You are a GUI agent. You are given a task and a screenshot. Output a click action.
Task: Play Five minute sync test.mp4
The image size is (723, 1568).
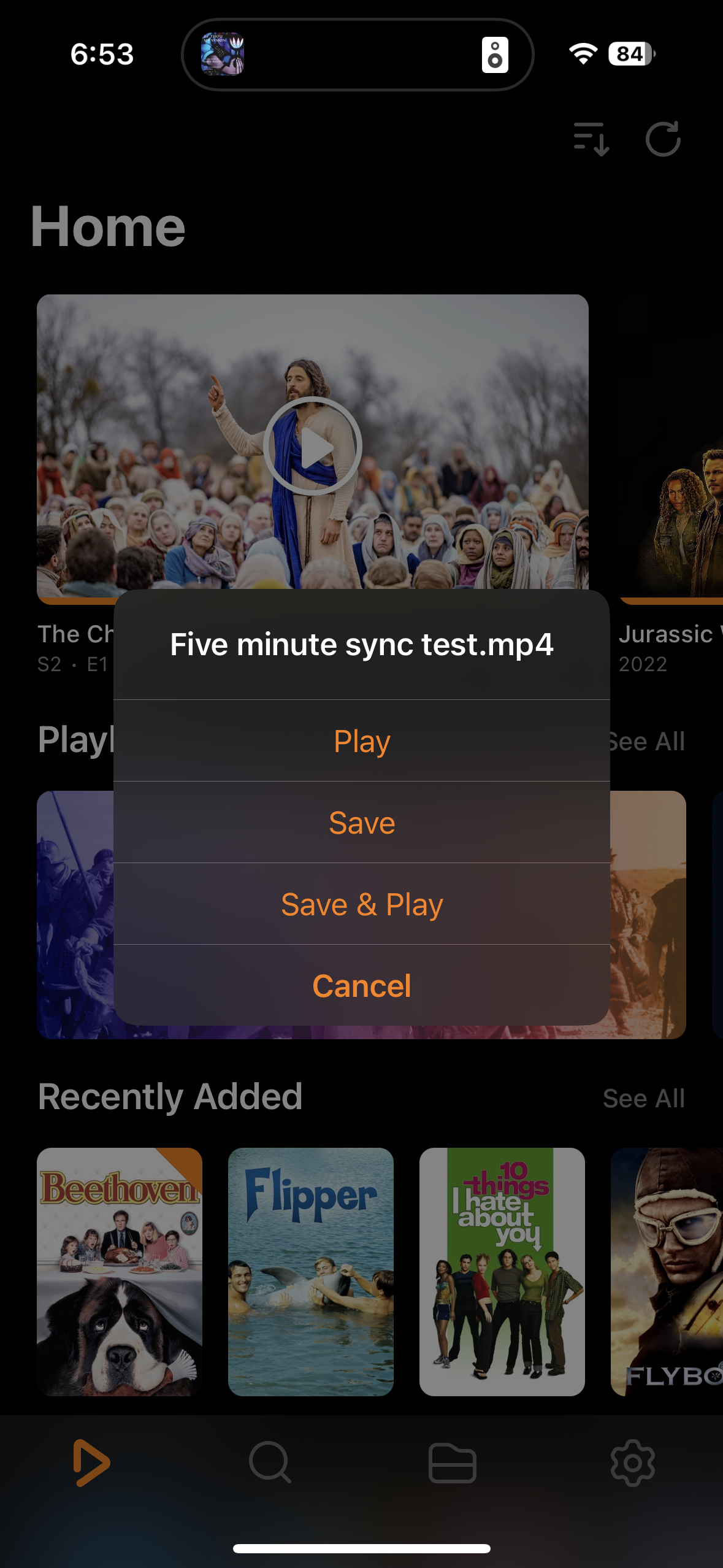click(362, 741)
